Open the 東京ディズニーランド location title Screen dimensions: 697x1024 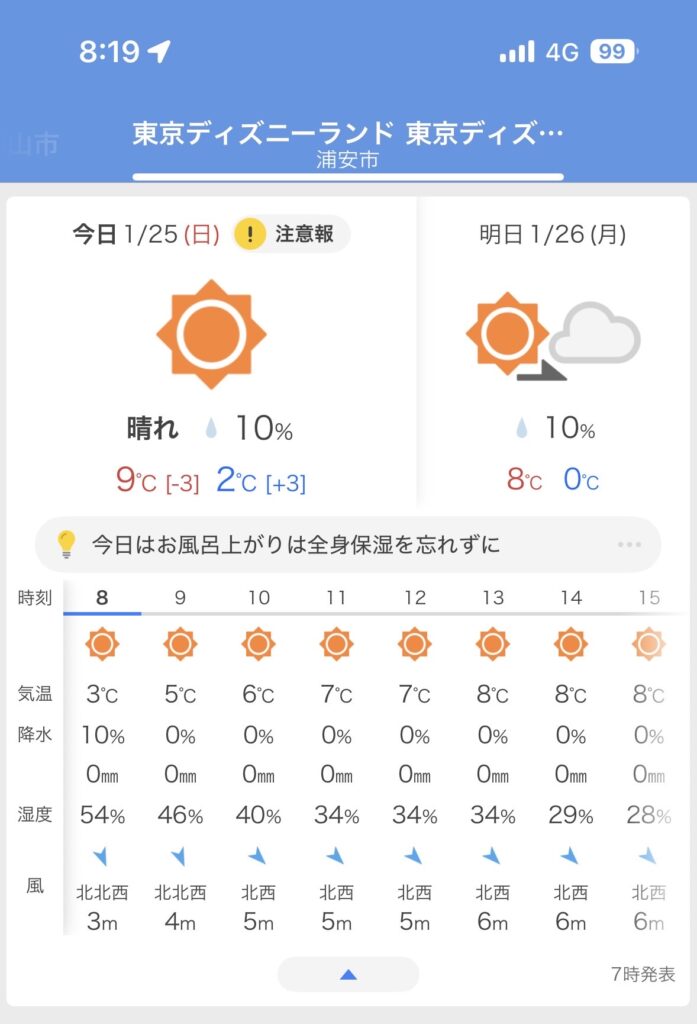click(348, 135)
